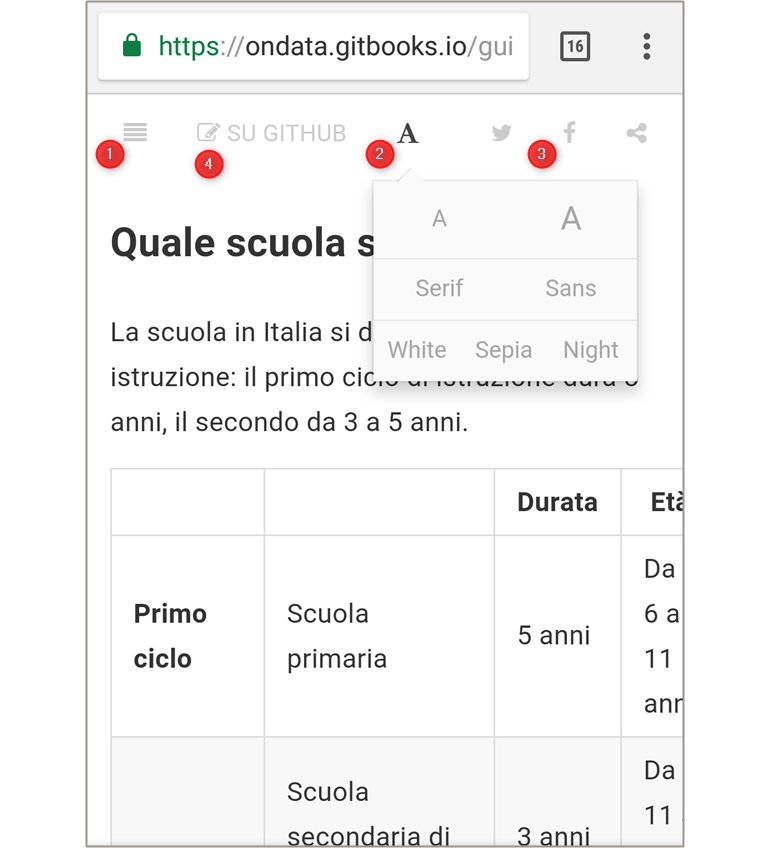Enable the Night theme
770x848 pixels.
pyautogui.click(x=591, y=350)
